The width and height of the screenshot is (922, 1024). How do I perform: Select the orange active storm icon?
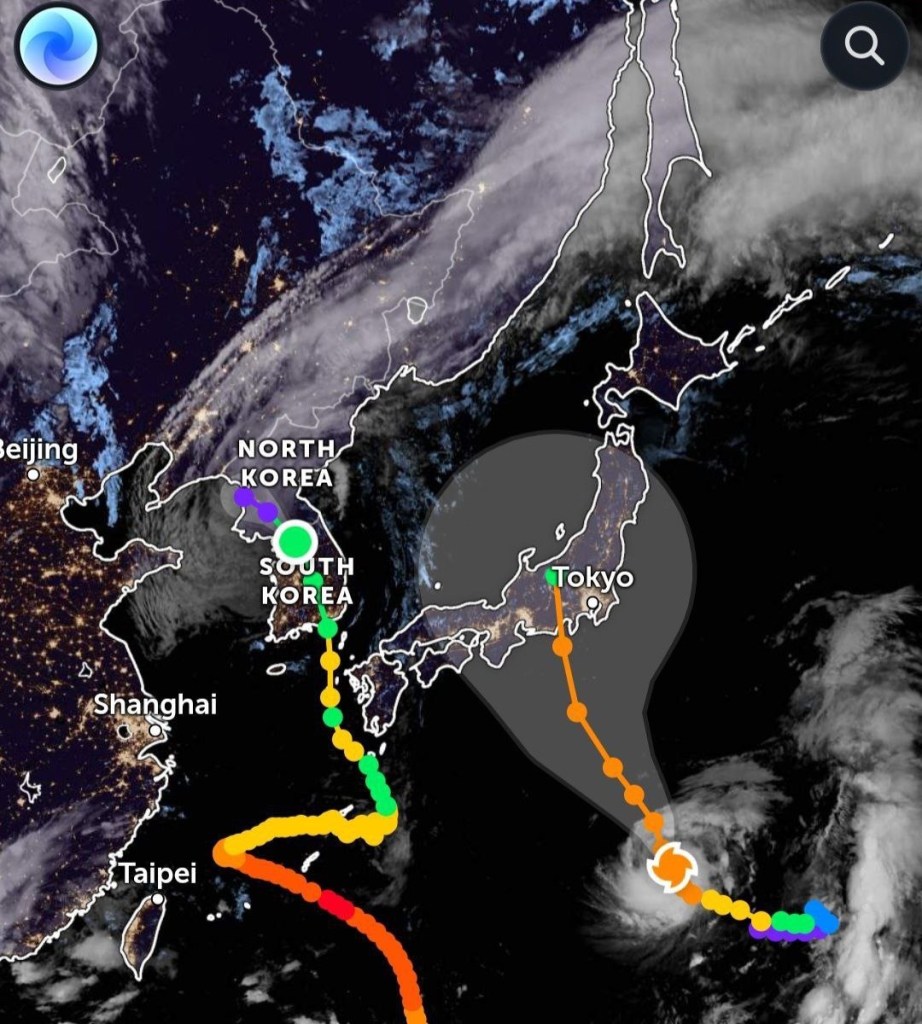(673, 867)
